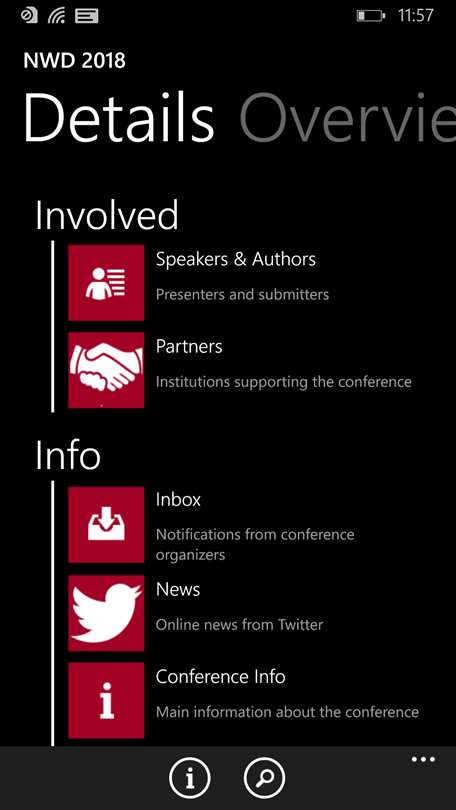Open search from the bottom bar
The width and height of the screenshot is (456, 810).
pyautogui.click(x=264, y=777)
